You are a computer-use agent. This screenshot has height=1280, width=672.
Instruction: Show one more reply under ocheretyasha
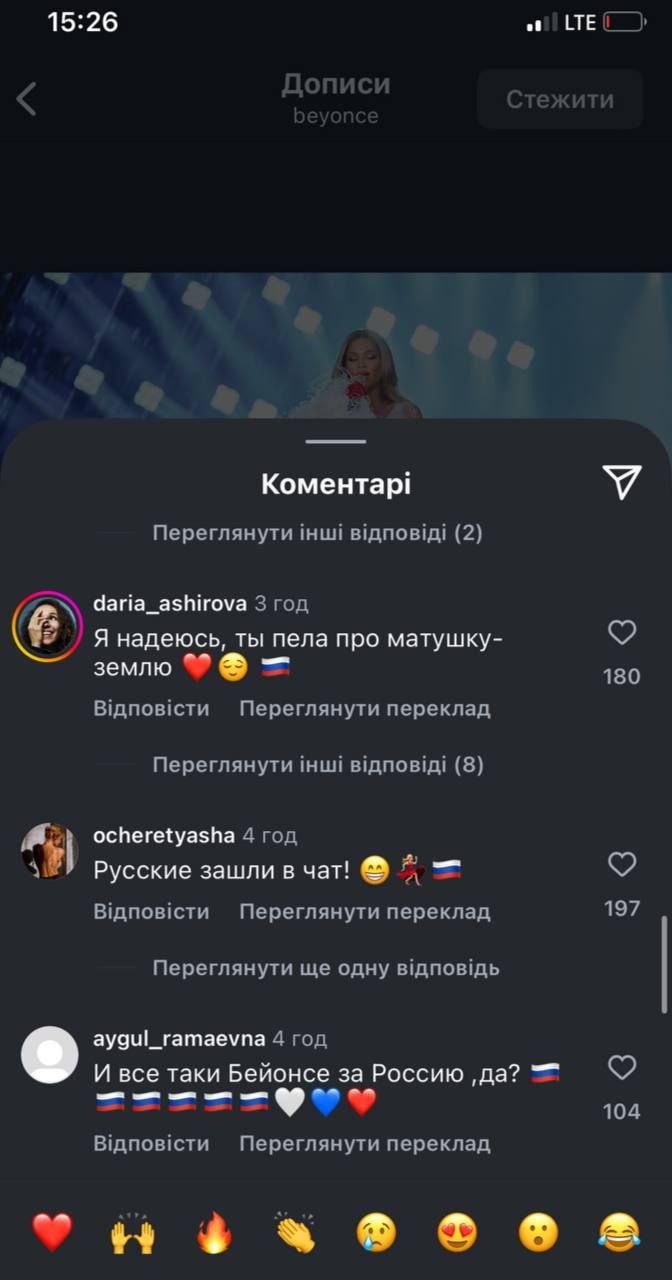[x=325, y=968]
